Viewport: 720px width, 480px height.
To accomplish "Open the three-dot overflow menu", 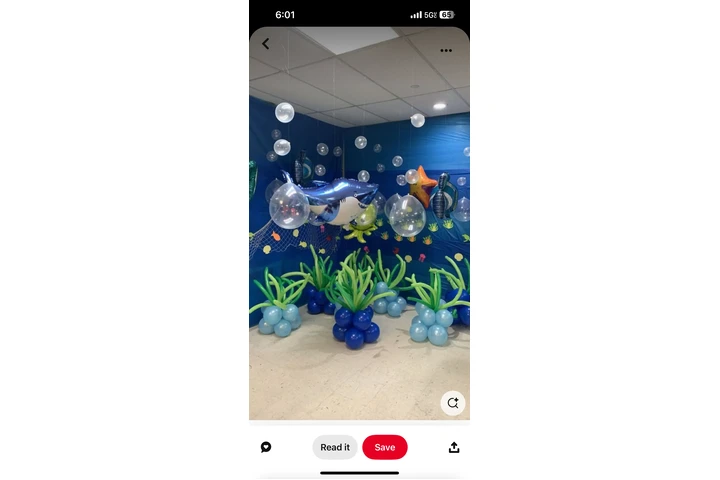I will tap(446, 50).
